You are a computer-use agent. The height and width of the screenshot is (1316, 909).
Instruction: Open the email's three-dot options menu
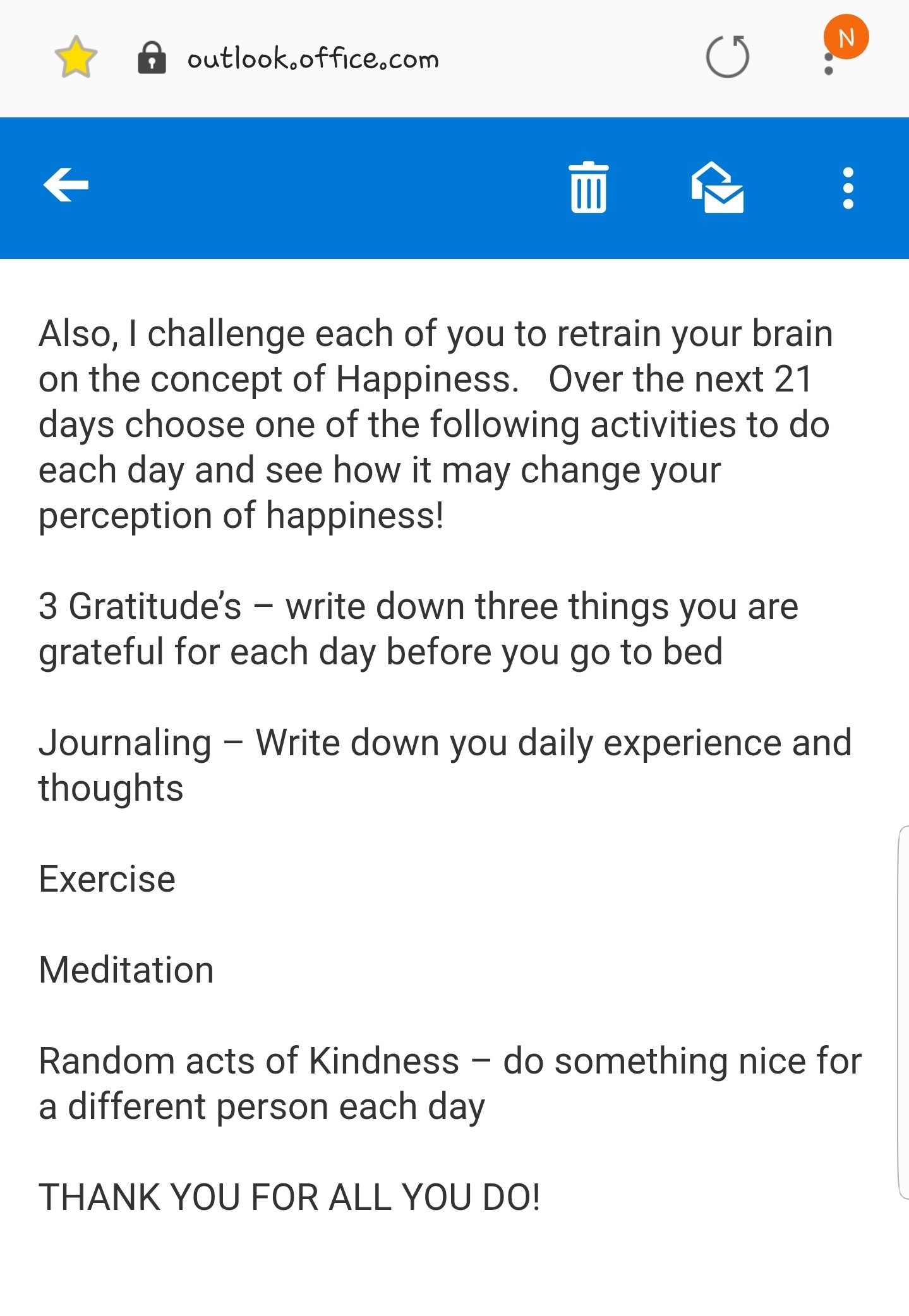pos(848,188)
